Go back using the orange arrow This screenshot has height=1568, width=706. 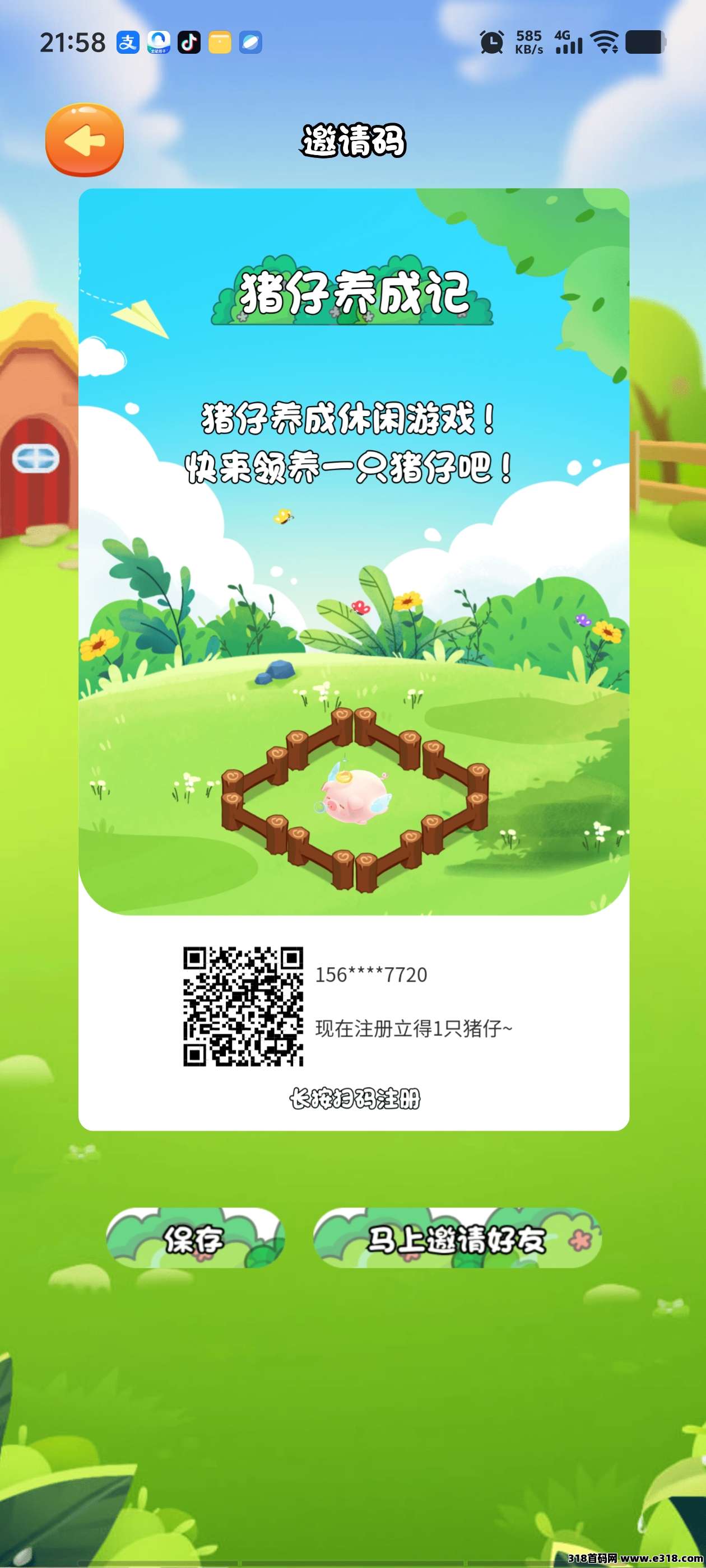point(85,140)
